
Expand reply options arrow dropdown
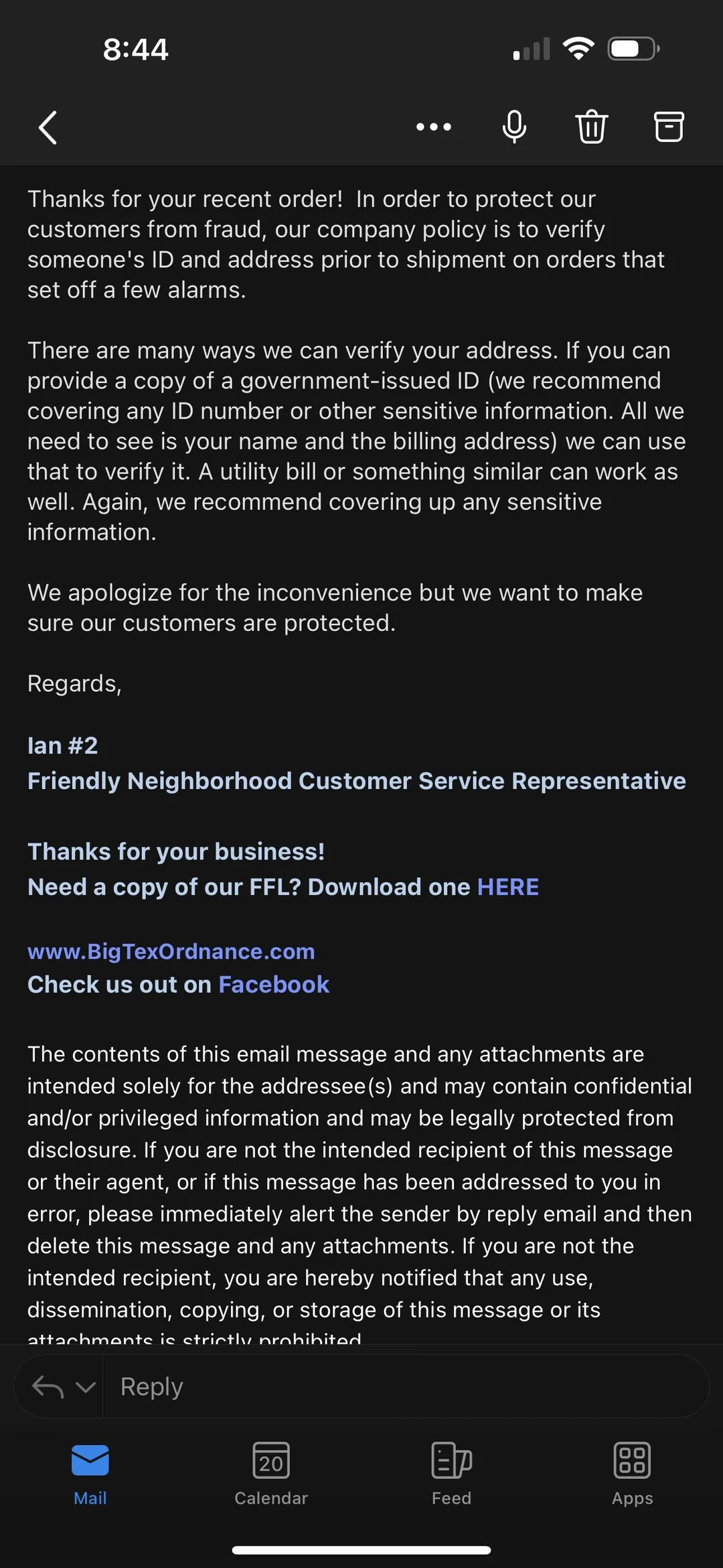(x=85, y=1386)
